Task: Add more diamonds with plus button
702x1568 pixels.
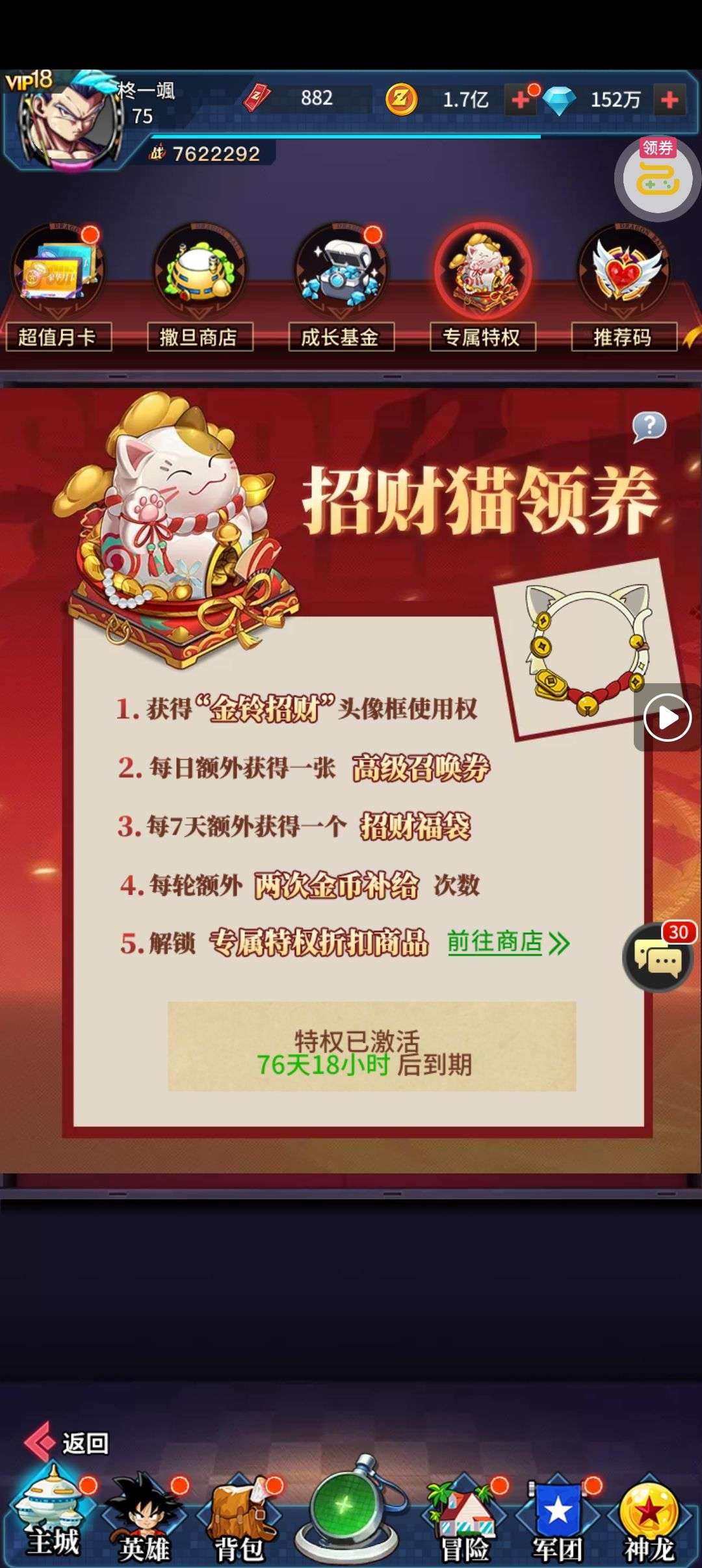Action: pos(669,100)
